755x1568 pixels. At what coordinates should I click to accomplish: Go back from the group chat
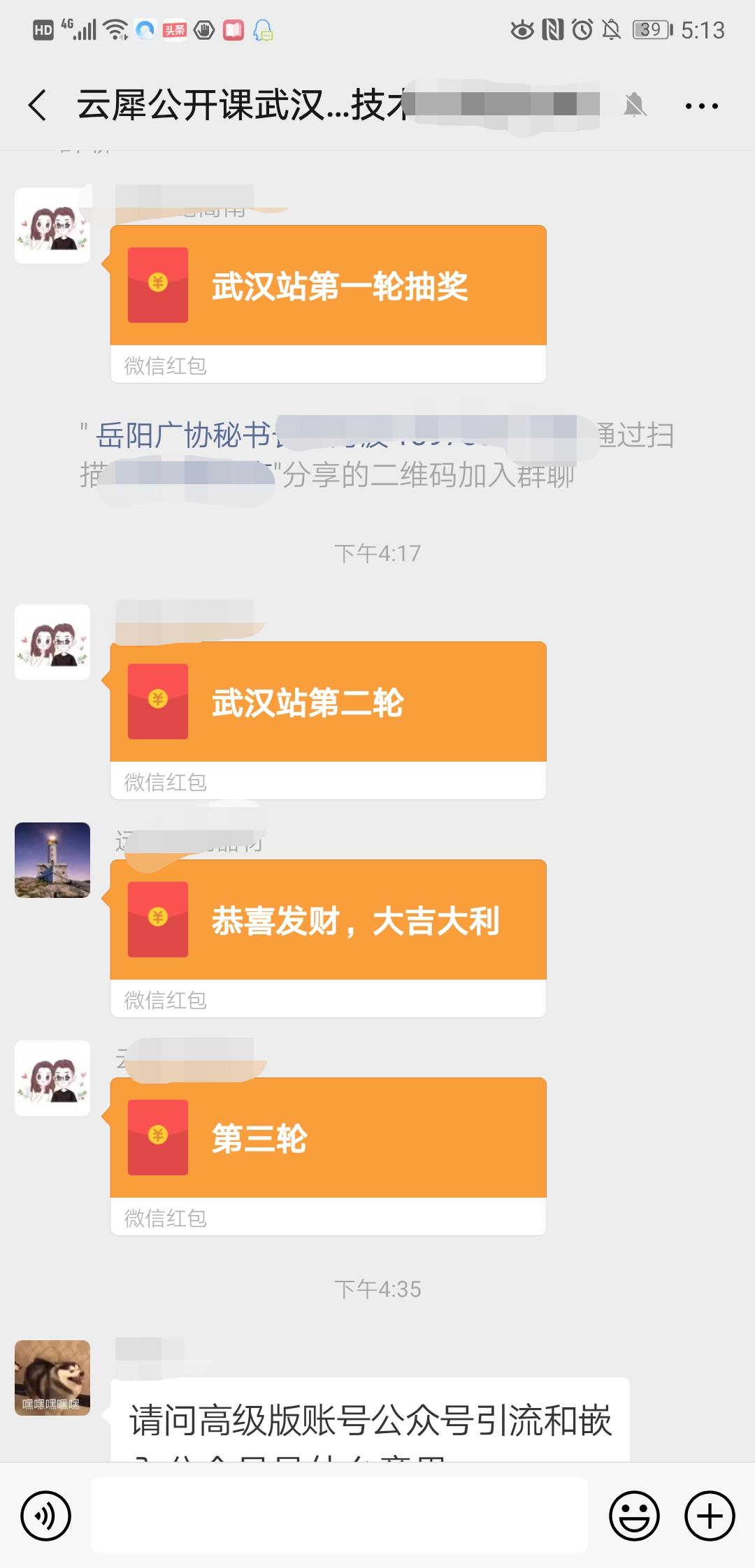point(38,106)
